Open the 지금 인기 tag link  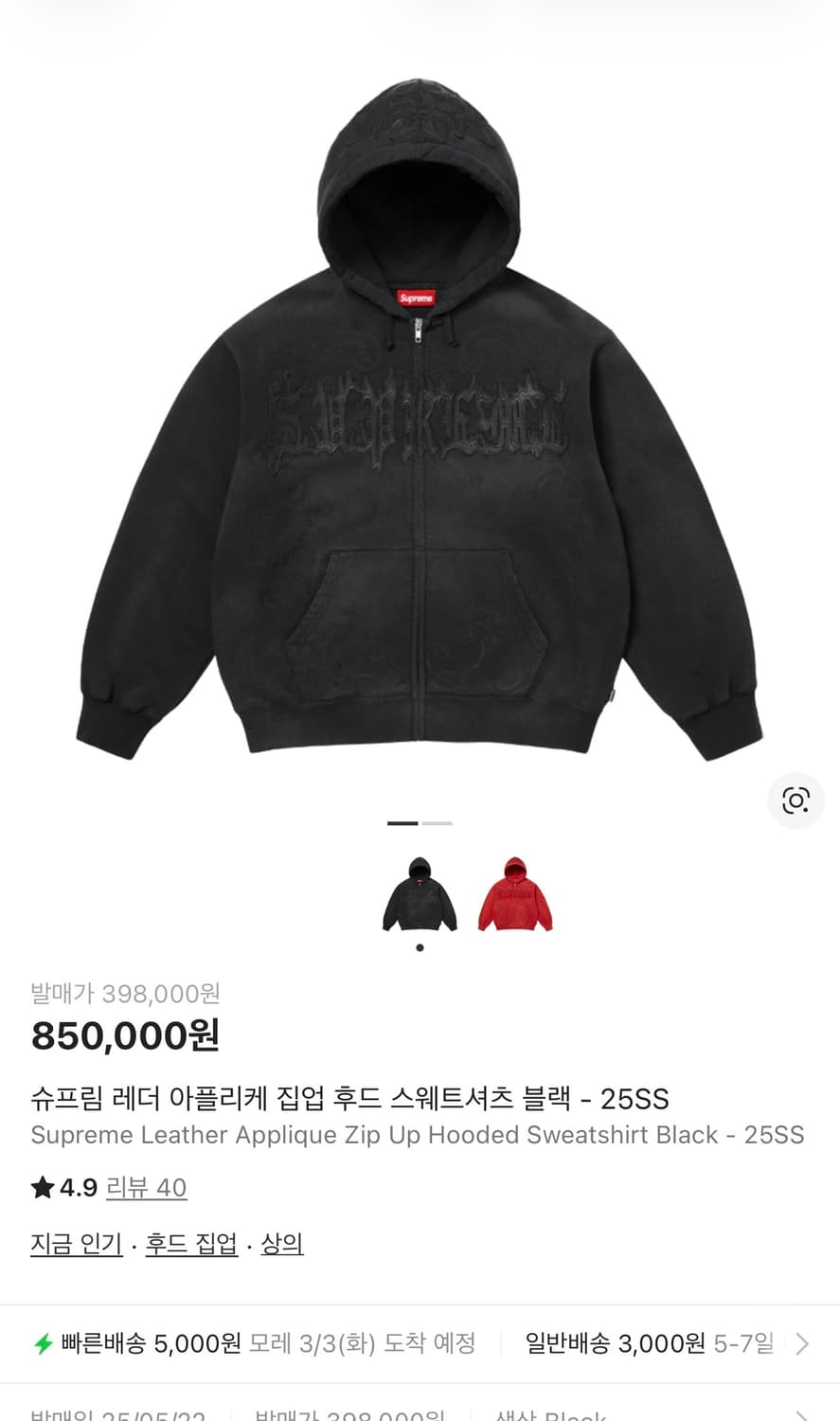76,1243
